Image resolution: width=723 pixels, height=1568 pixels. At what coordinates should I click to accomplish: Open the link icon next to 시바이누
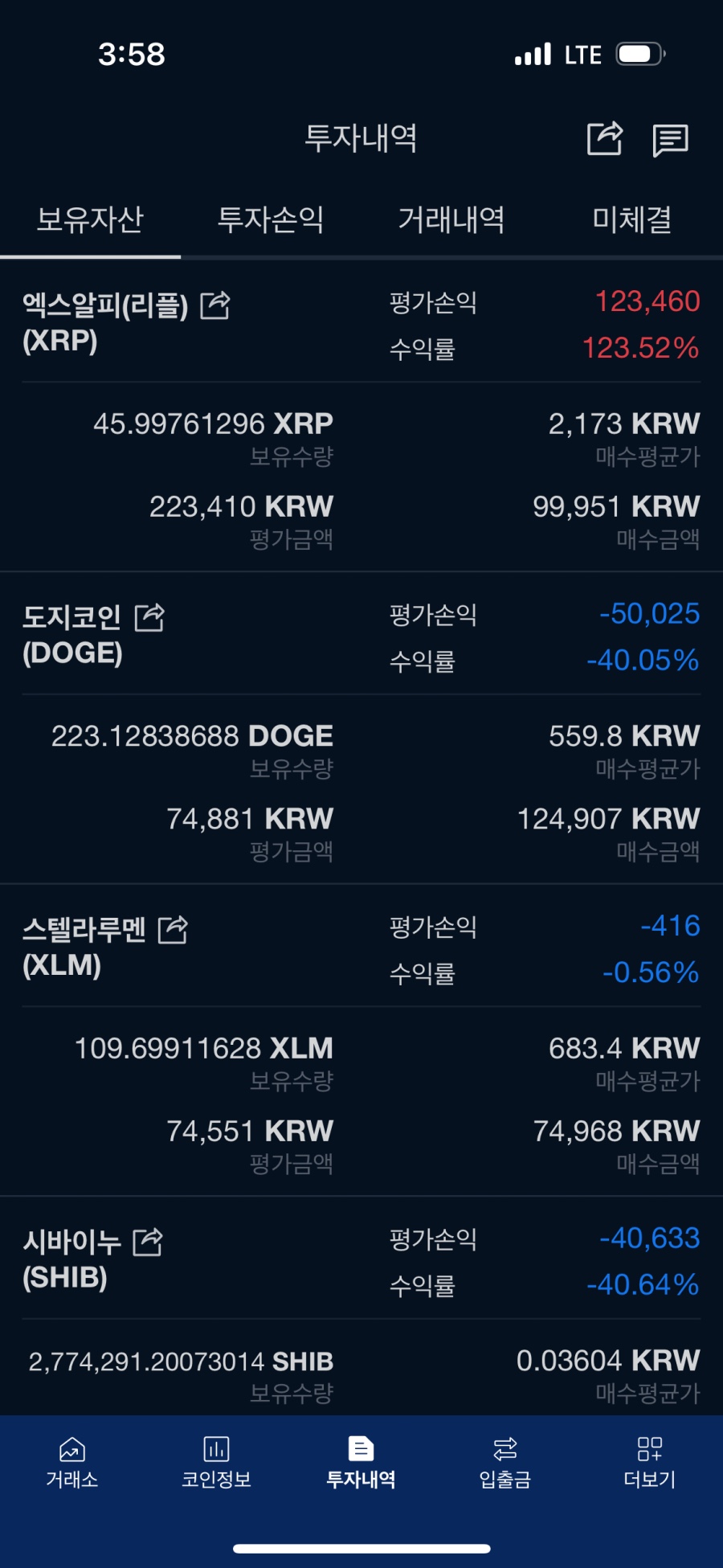pyautogui.click(x=148, y=1242)
